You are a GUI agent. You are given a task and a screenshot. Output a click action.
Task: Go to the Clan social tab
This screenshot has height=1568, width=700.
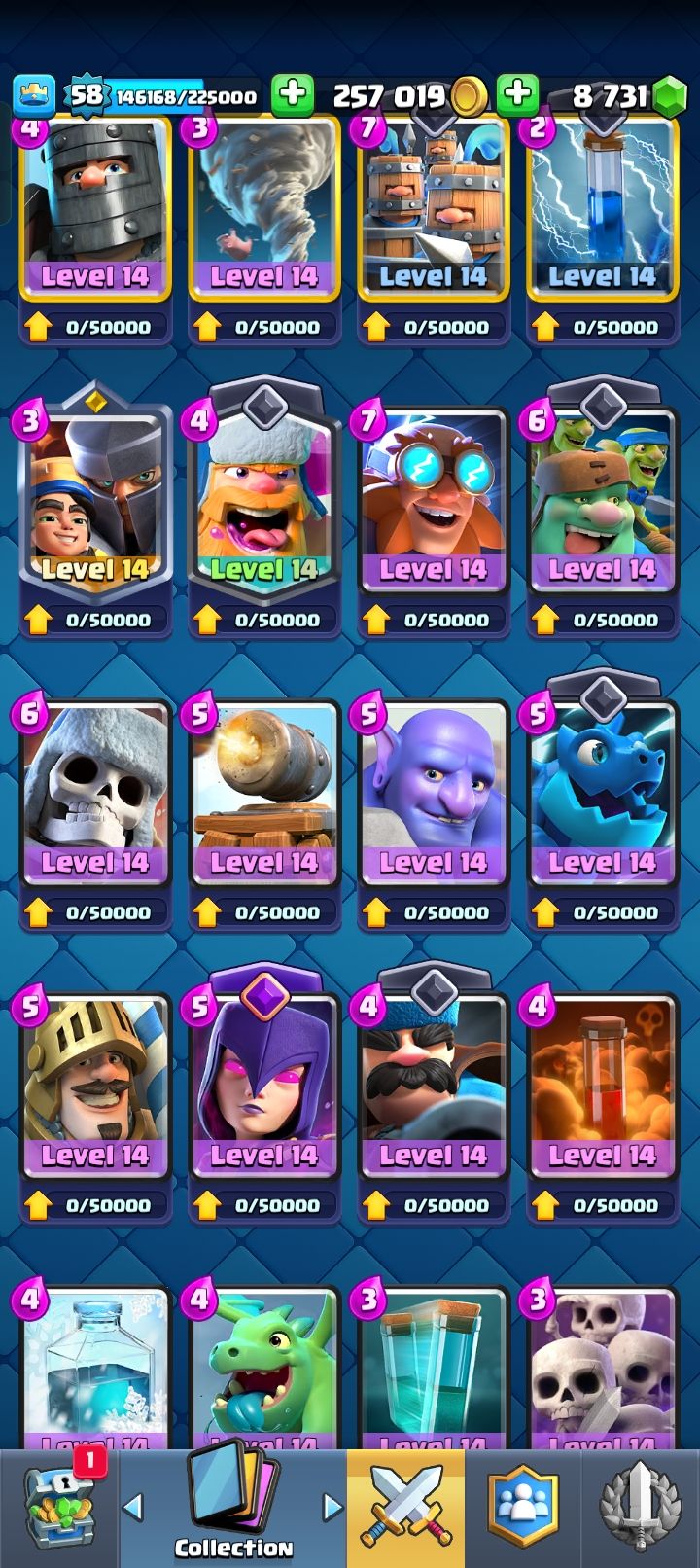click(x=523, y=1510)
